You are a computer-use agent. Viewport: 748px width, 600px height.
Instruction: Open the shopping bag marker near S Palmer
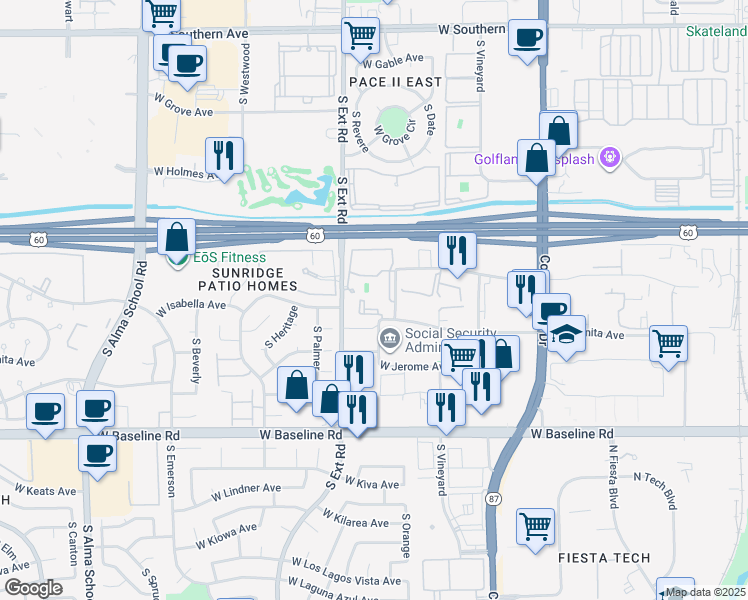point(297,385)
